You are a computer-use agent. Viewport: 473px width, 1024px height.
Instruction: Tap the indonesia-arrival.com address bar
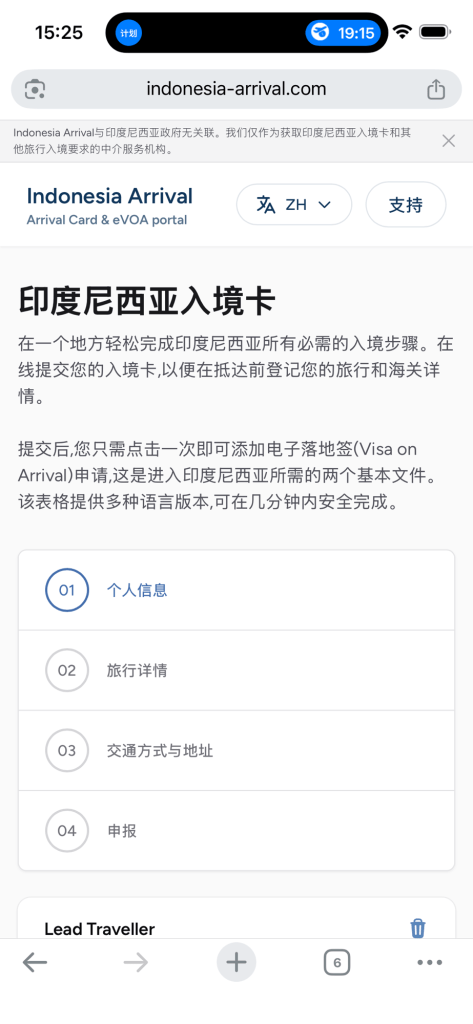click(x=236, y=89)
